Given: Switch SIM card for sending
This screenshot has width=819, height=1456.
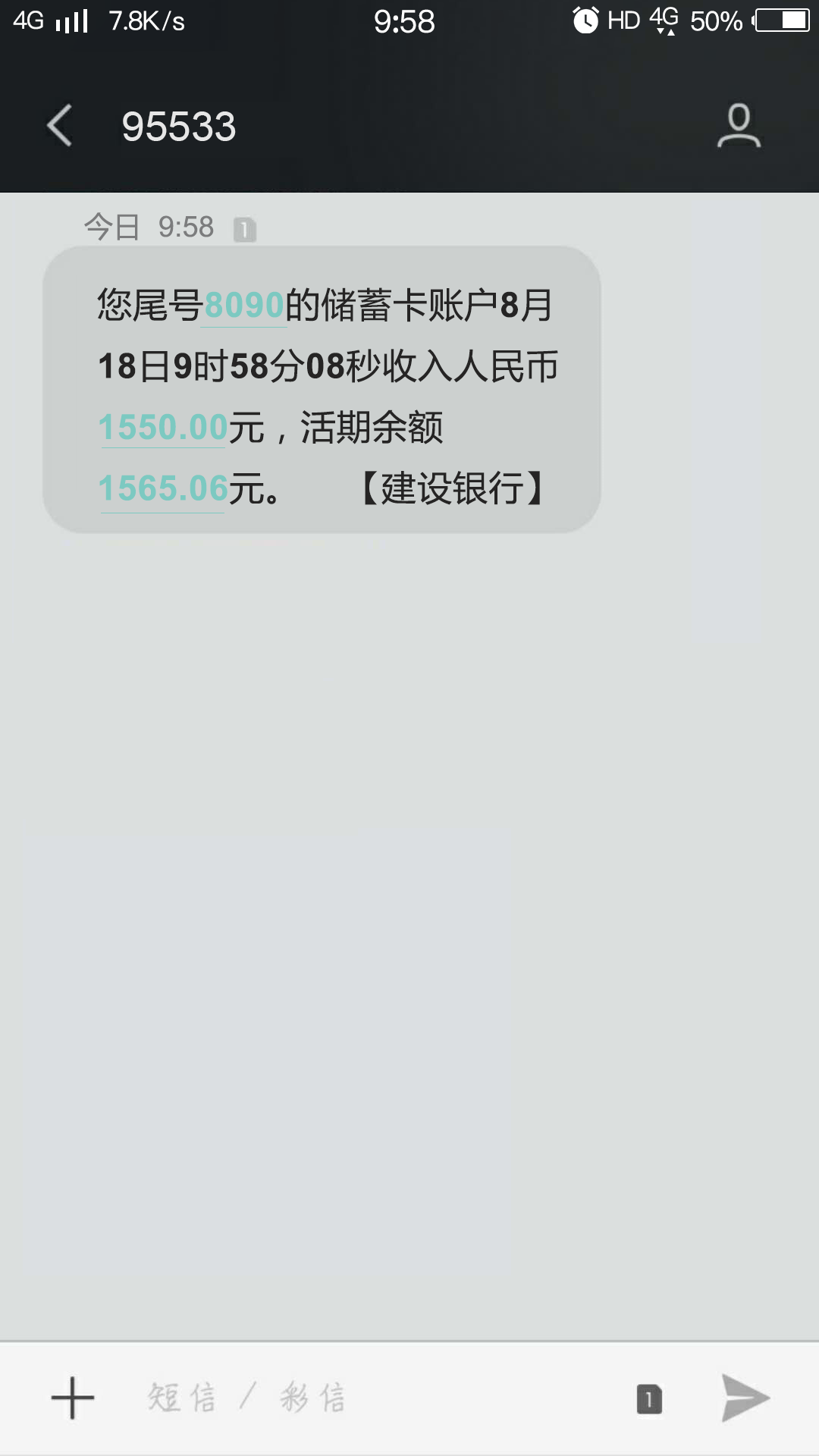Looking at the screenshot, I should 649,1399.
